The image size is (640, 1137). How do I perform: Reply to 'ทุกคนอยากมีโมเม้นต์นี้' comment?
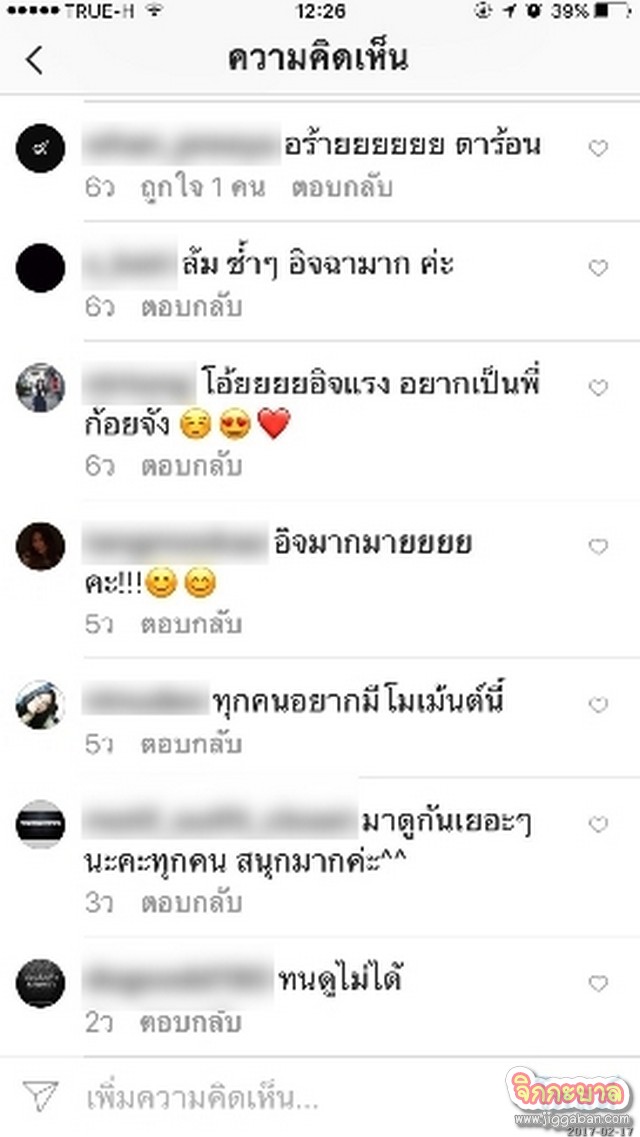(x=192, y=745)
